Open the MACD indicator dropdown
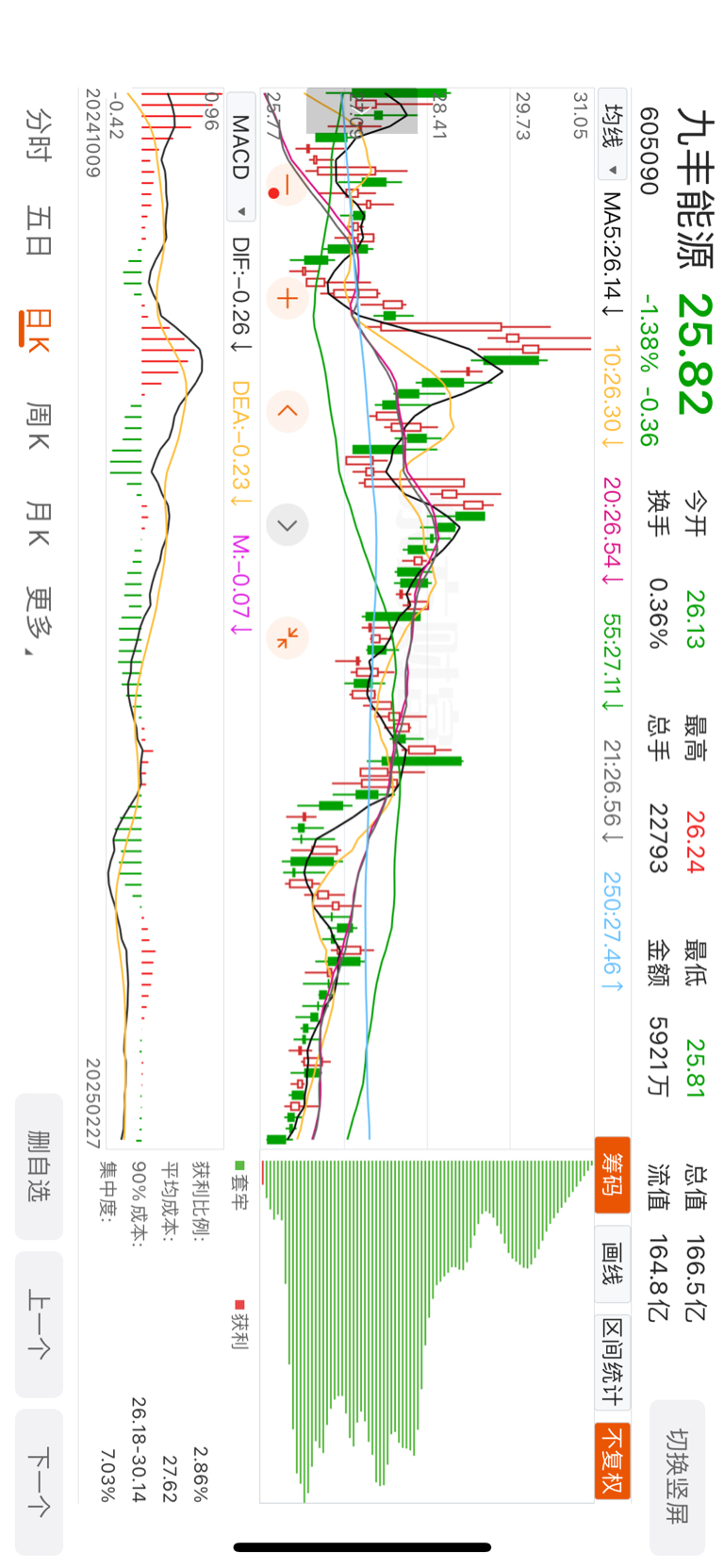The width and height of the screenshot is (724, 1568). [x=241, y=156]
